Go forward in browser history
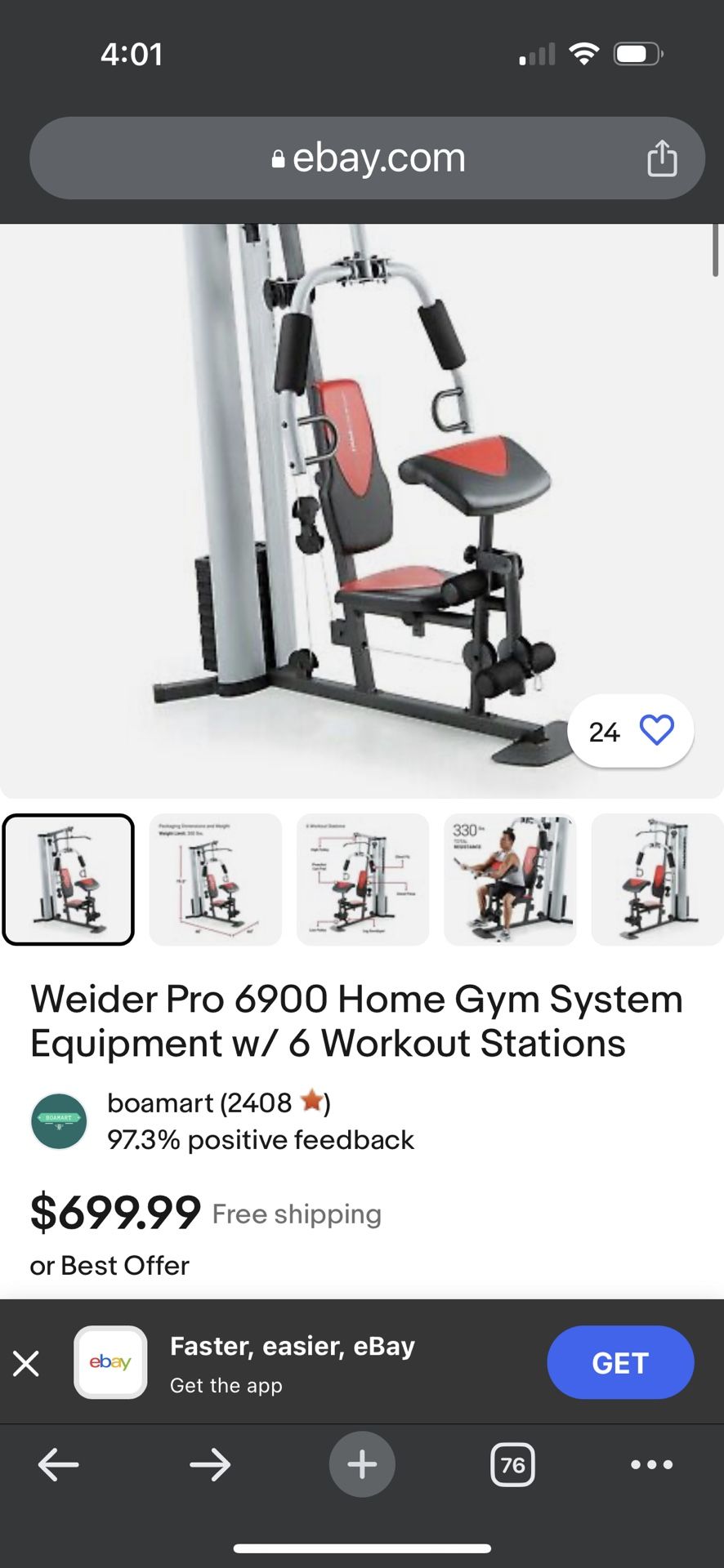The height and width of the screenshot is (1568, 724). tap(210, 1464)
